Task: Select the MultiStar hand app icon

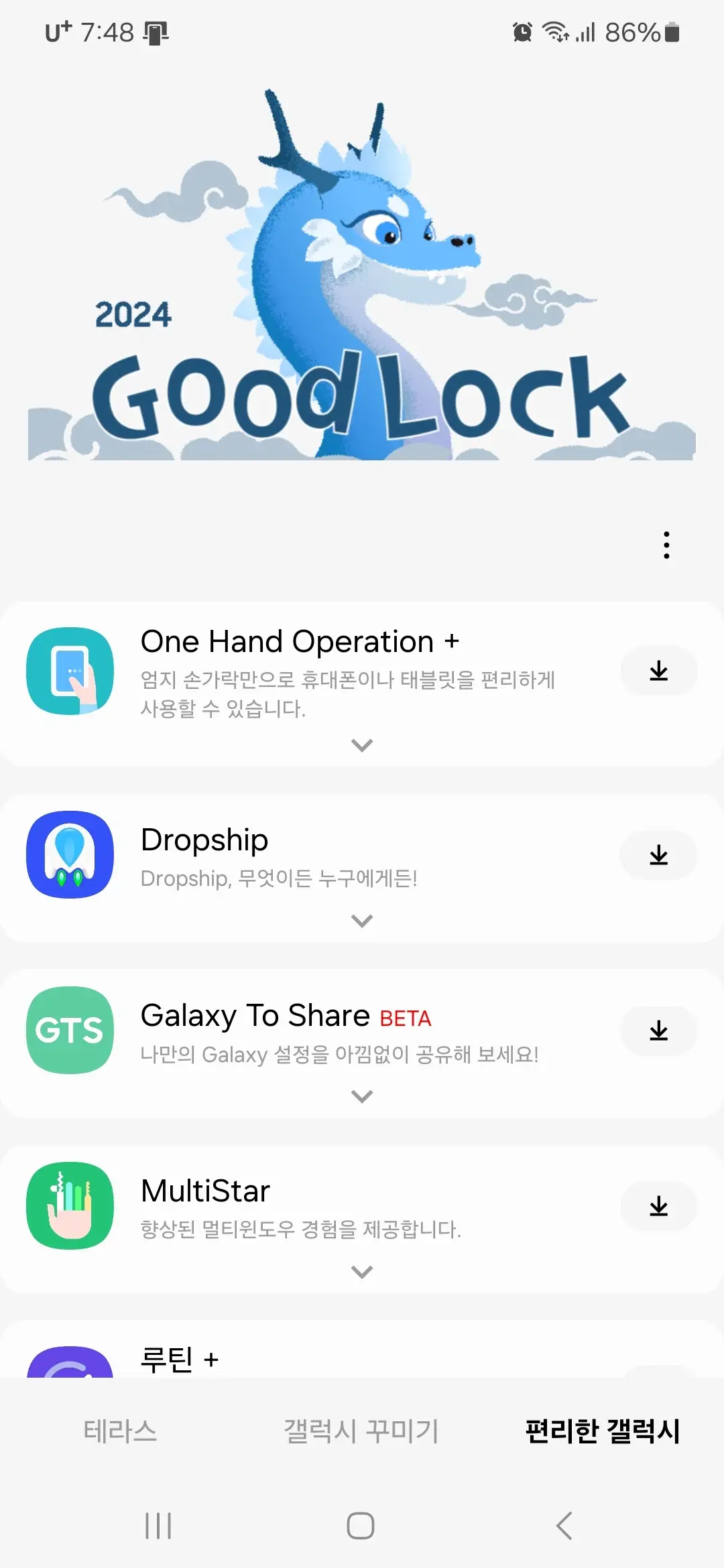Action: click(x=69, y=1205)
